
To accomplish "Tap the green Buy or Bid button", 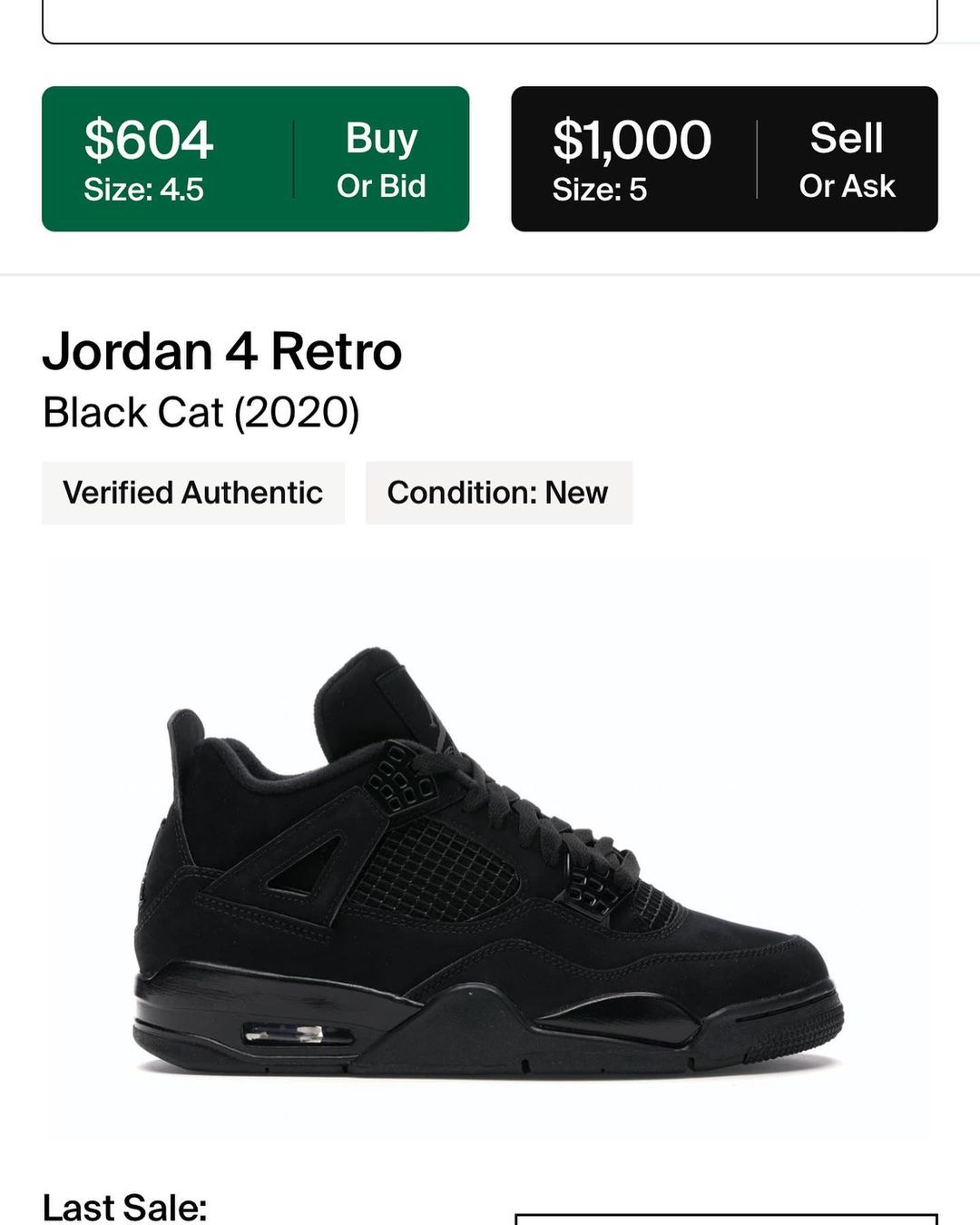I will tap(255, 159).
